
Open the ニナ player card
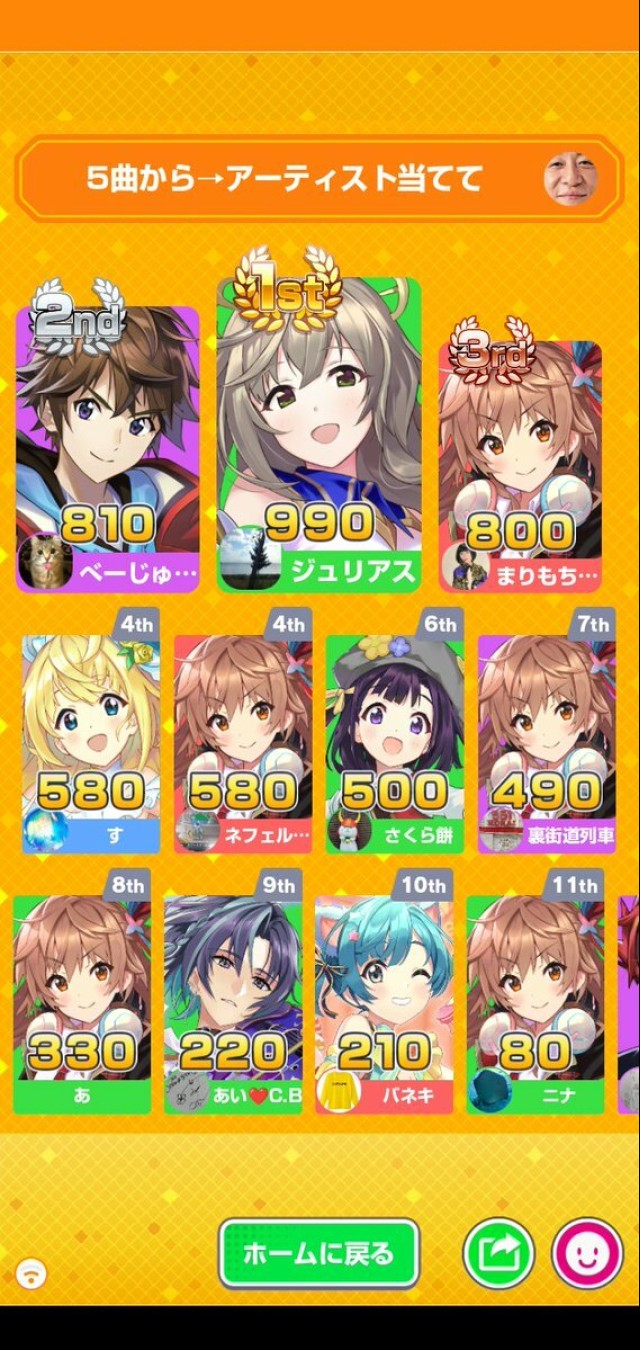(535, 1004)
